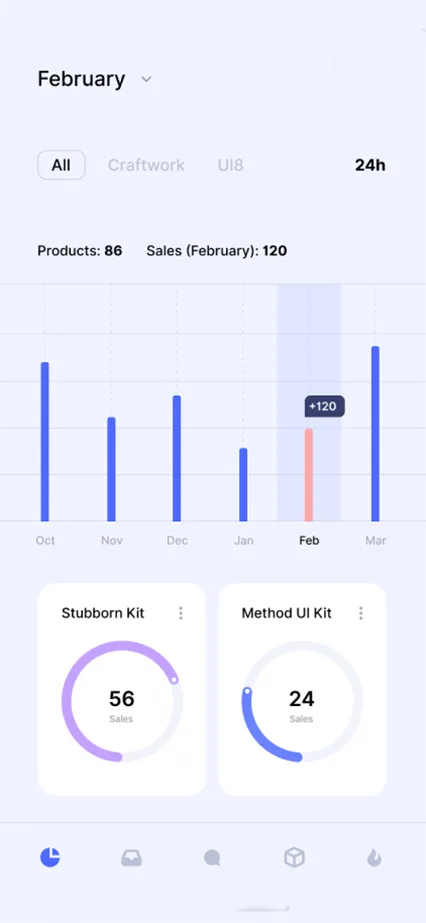Select the Oct bar in chart
This screenshot has height=923, width=426.
pyautogui.click(x=45, y=441)
